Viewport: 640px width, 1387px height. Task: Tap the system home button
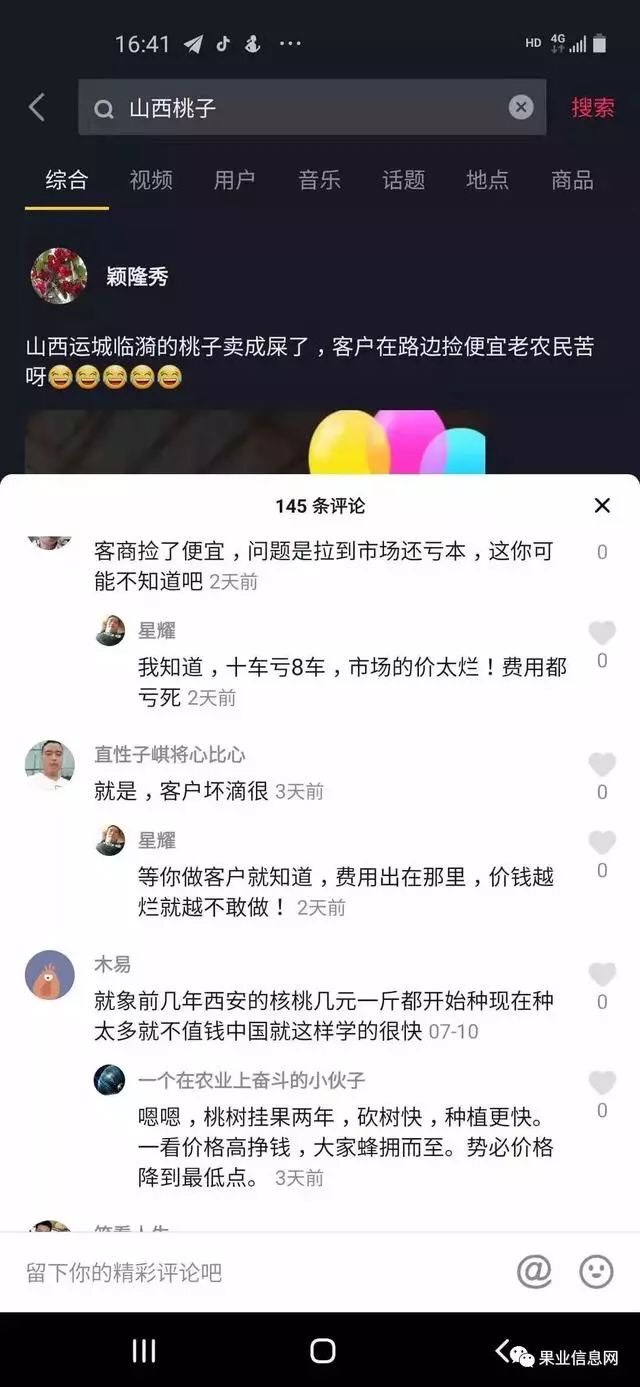click(322, 1351)
